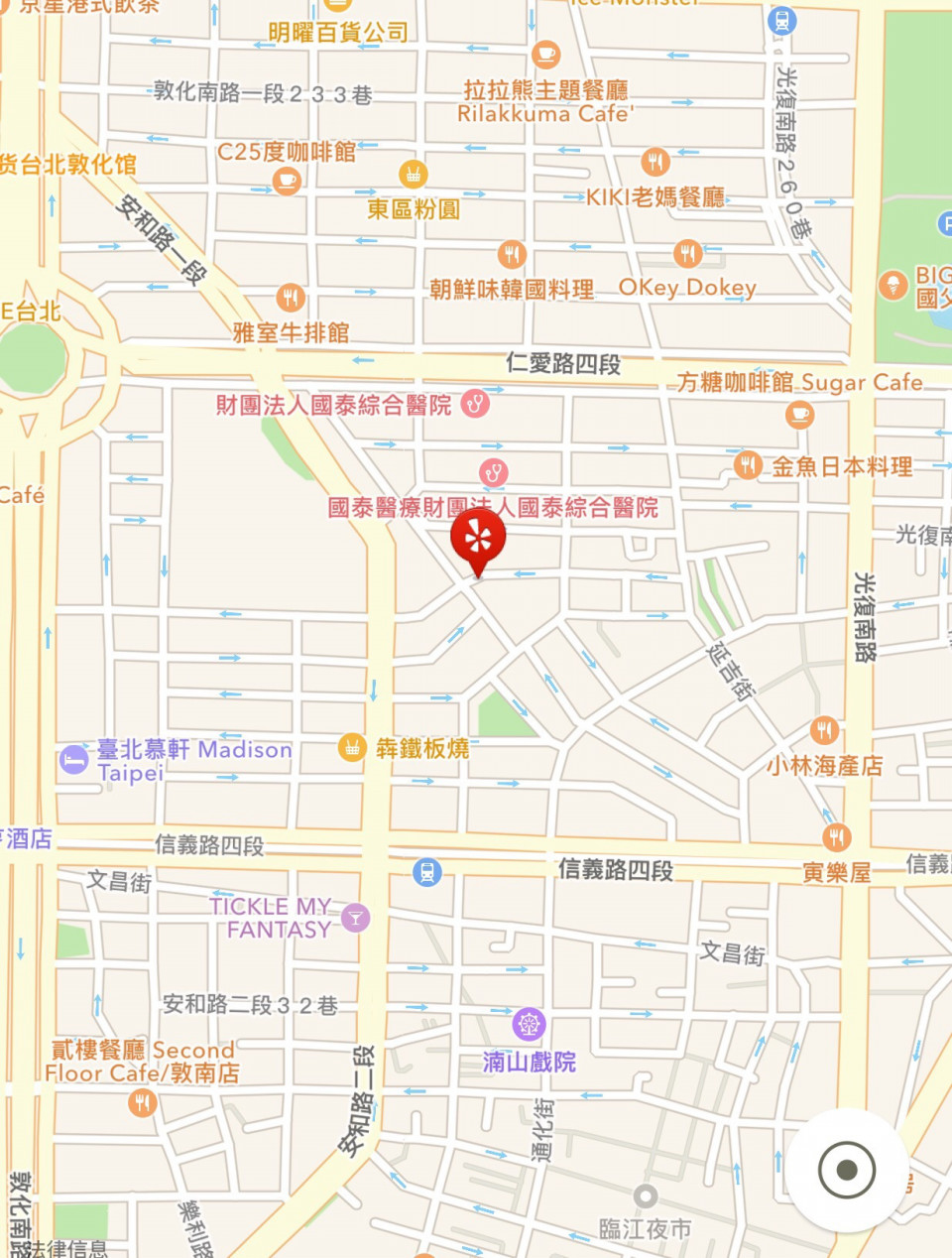Select the 拉拉熊主題餐廳 Rilakkuma Cafe marker
The width and height of the screenshot is (952, 1258).
click(x=545, y=55)
